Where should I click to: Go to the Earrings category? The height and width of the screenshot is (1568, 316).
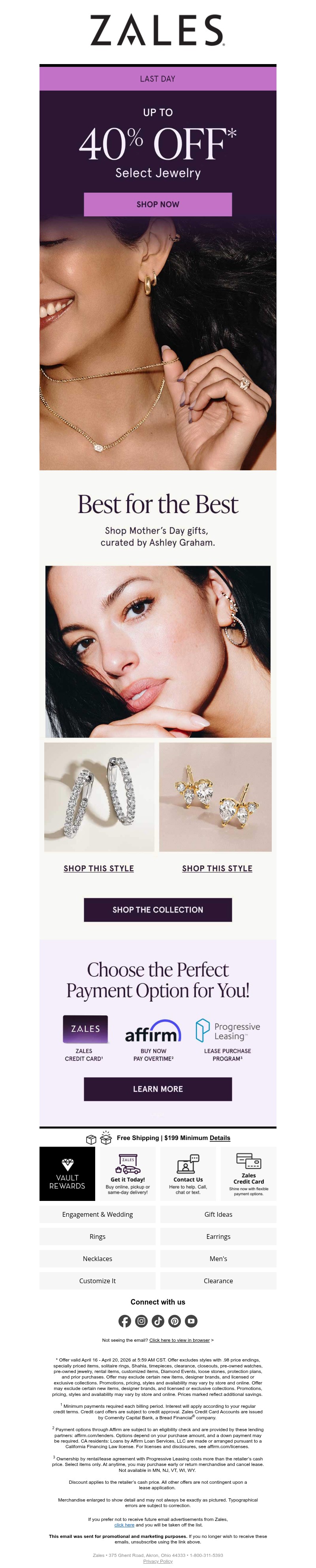[x=218, y=1236]
